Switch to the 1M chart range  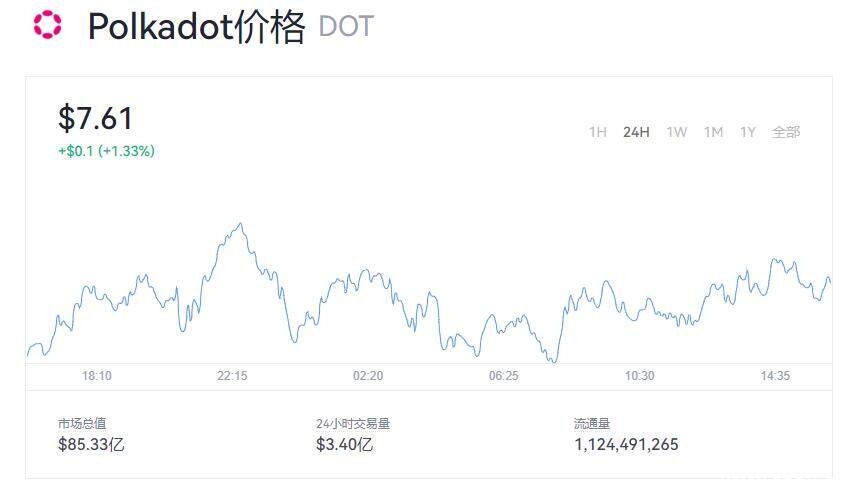tap(713, 132)
